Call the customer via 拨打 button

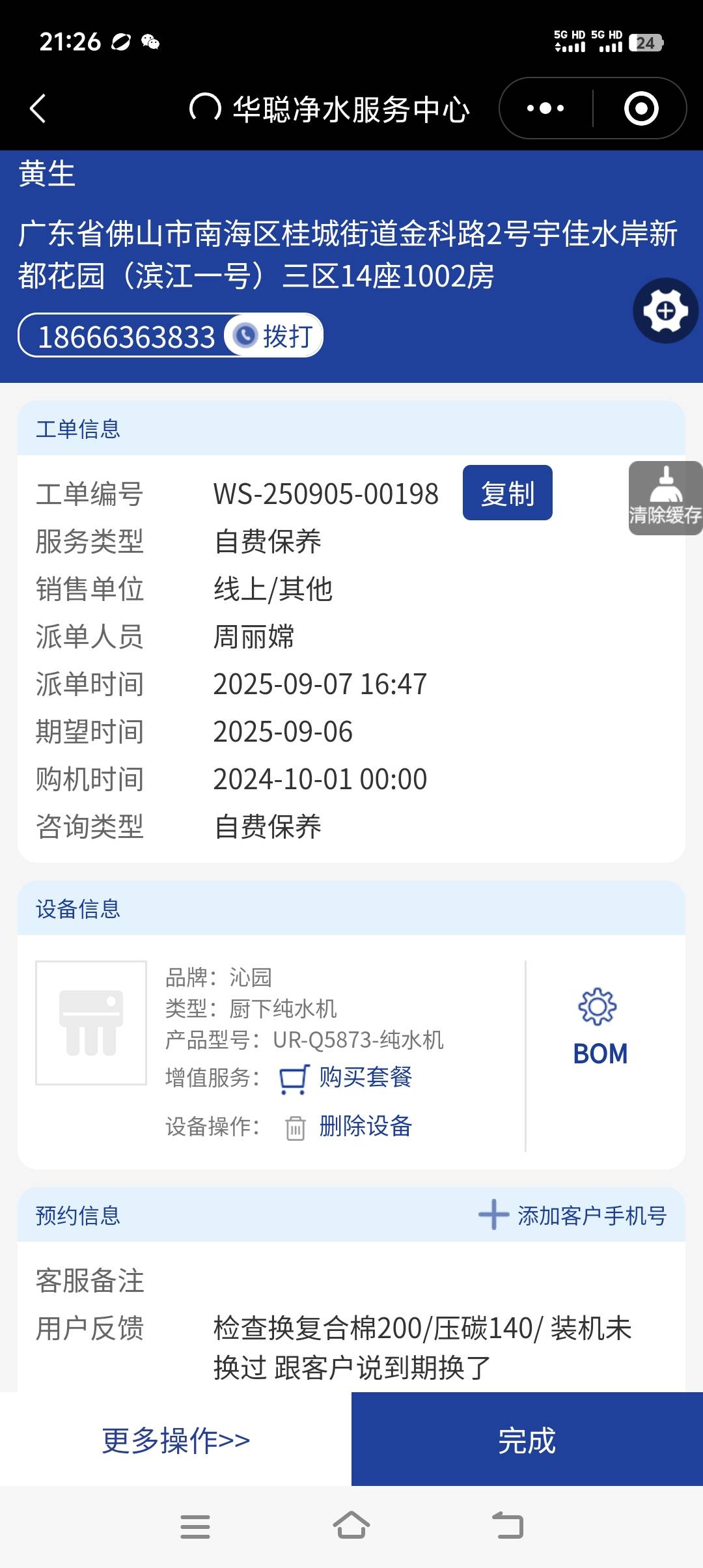pos(274,336)
